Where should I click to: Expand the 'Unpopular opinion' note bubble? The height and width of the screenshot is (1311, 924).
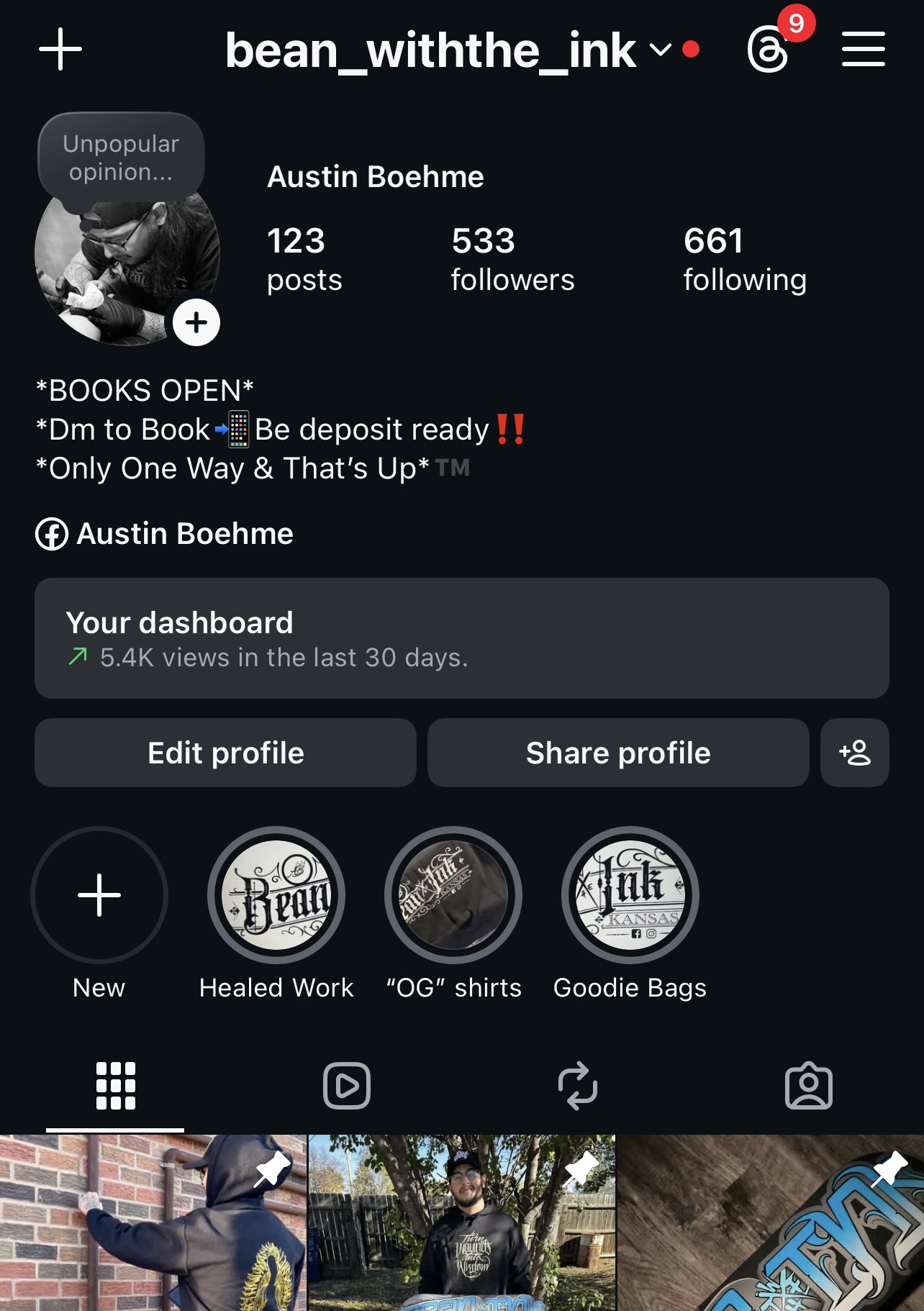(x=120, y=155)
